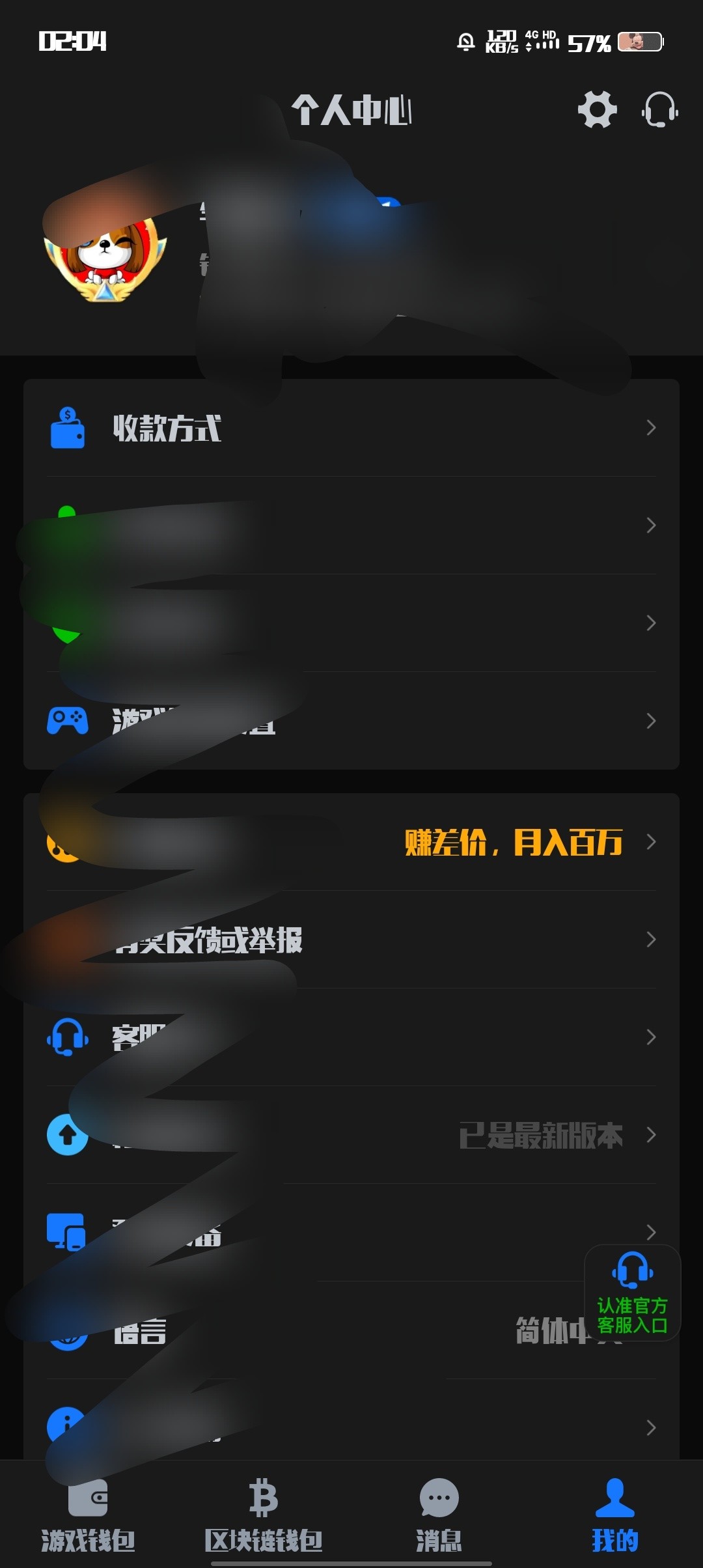703x1568 pixels.
Task: Tap the floating 认准官方客服入口 button
Action: click(632, 1293)
